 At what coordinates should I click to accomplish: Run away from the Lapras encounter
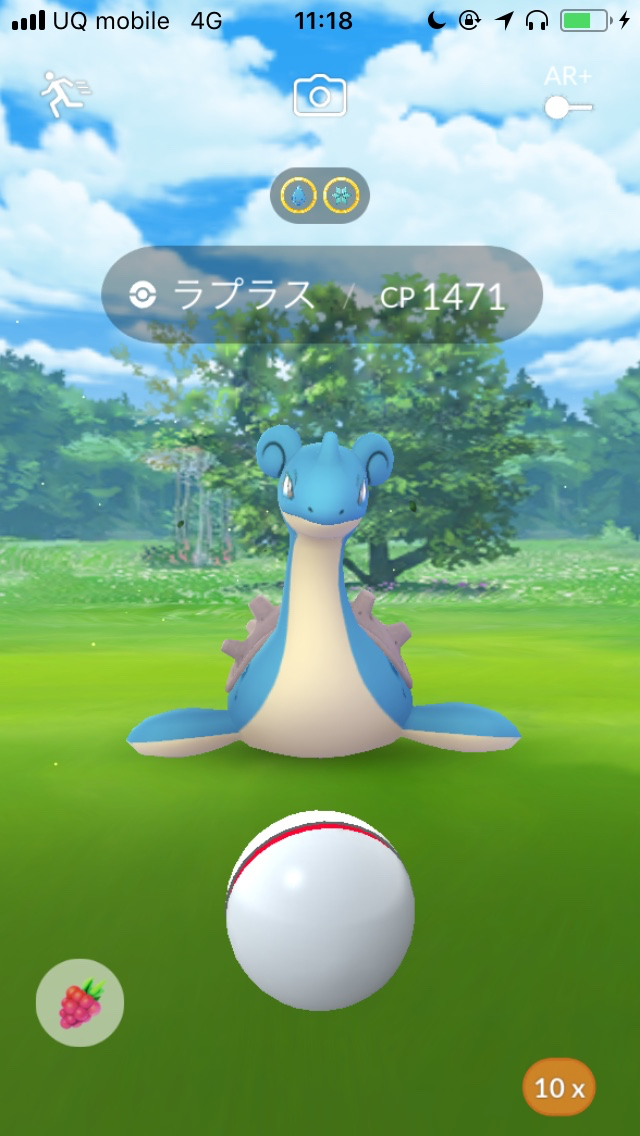(65, 95)
